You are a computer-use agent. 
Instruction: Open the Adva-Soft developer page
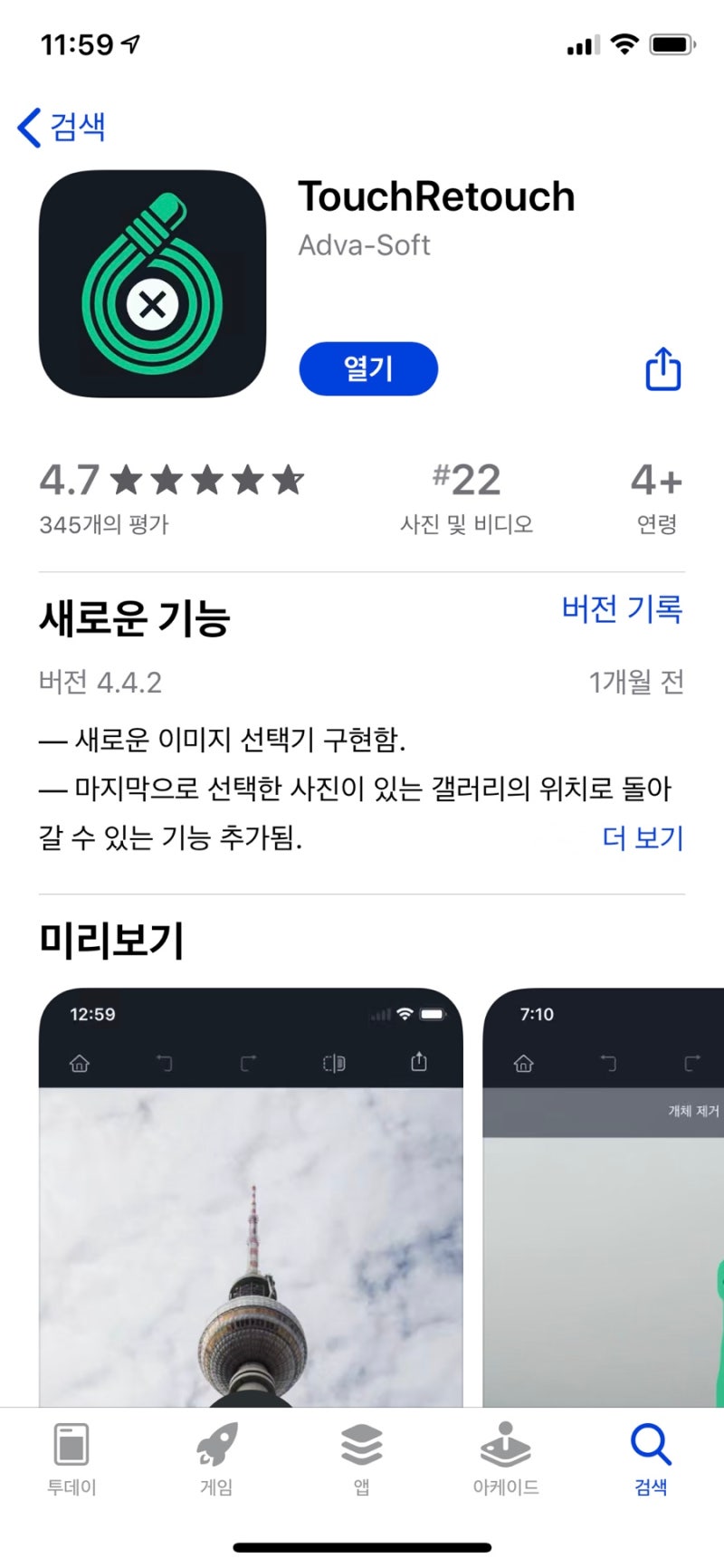(364, 245)
